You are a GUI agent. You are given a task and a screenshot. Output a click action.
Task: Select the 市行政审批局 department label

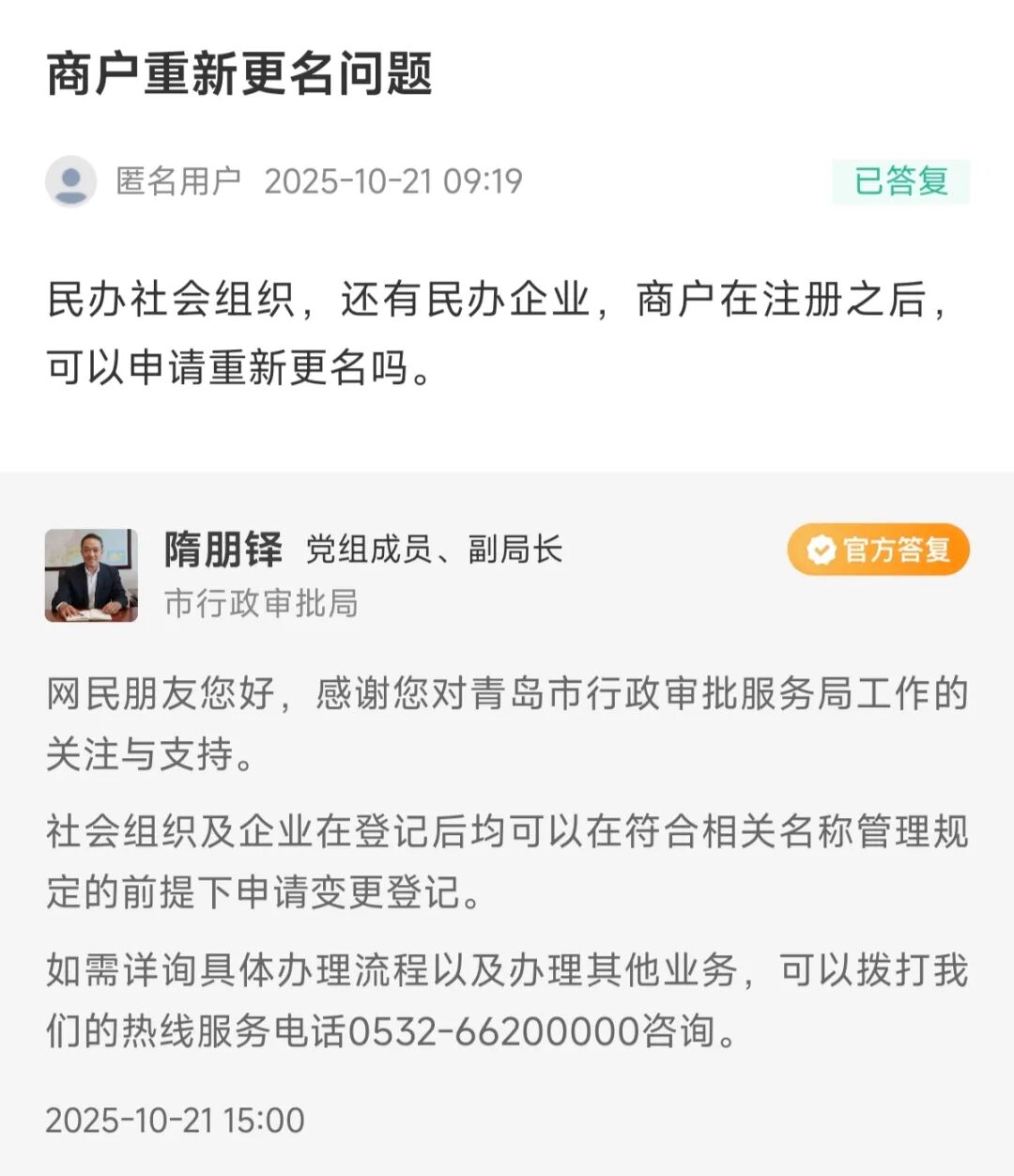(x=258, y=606)
